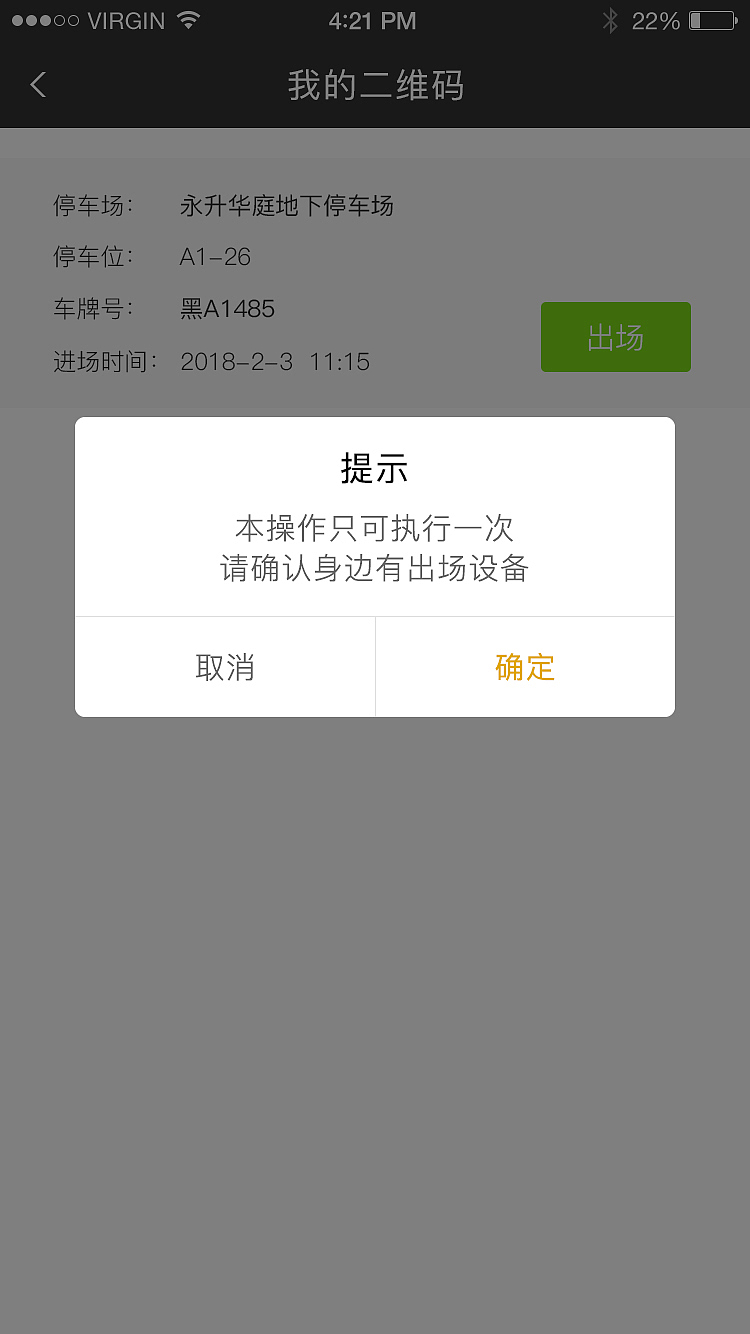Tap the warning text 本操作只可执行一次

point(375,528)
